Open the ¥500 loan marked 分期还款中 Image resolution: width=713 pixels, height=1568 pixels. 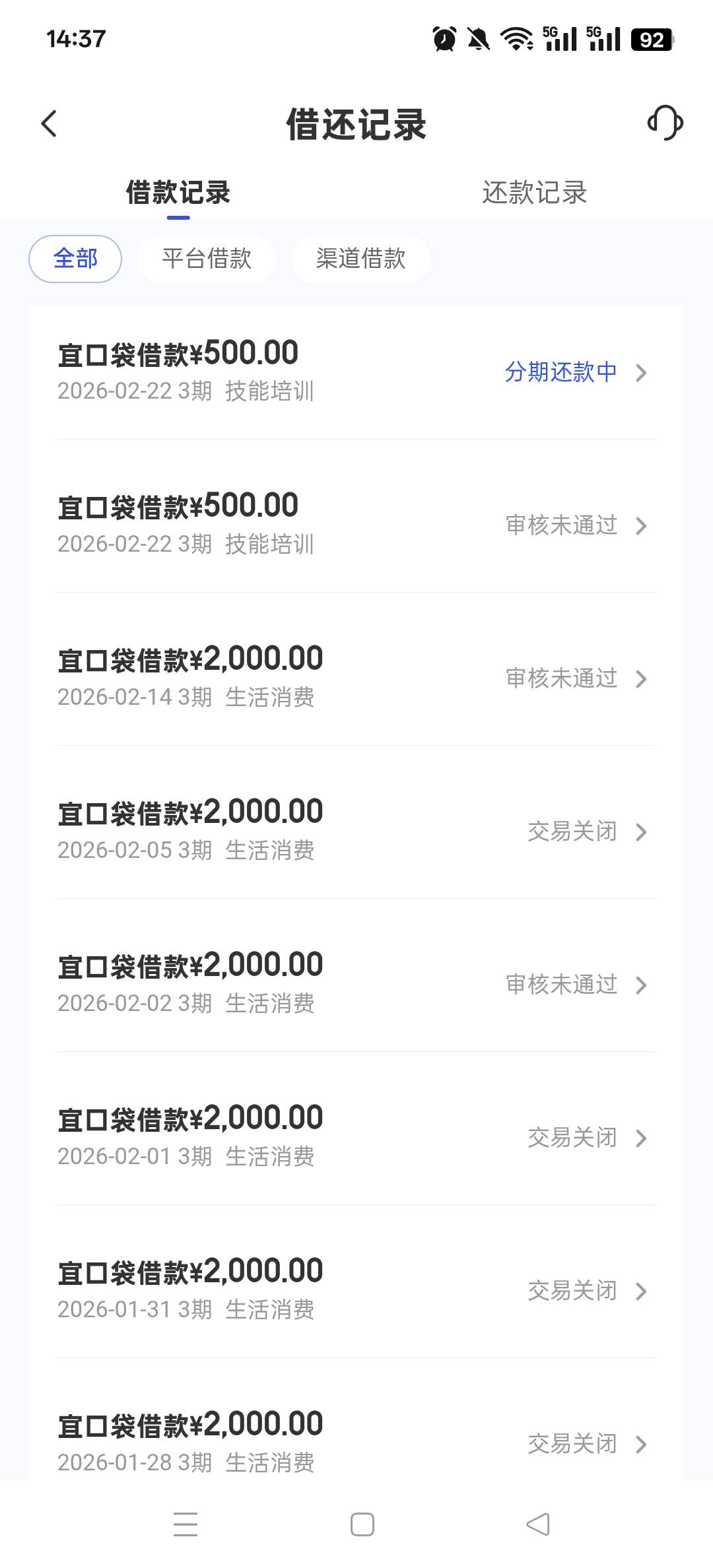click(356, 372)
